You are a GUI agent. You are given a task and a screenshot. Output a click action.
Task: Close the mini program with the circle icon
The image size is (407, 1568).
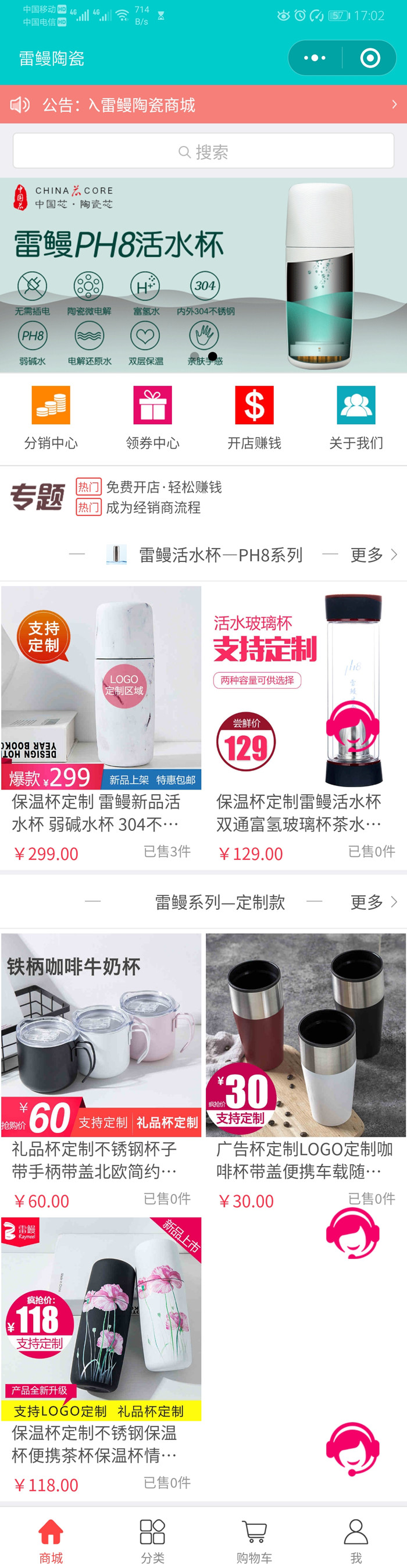[x=370, y=58]
